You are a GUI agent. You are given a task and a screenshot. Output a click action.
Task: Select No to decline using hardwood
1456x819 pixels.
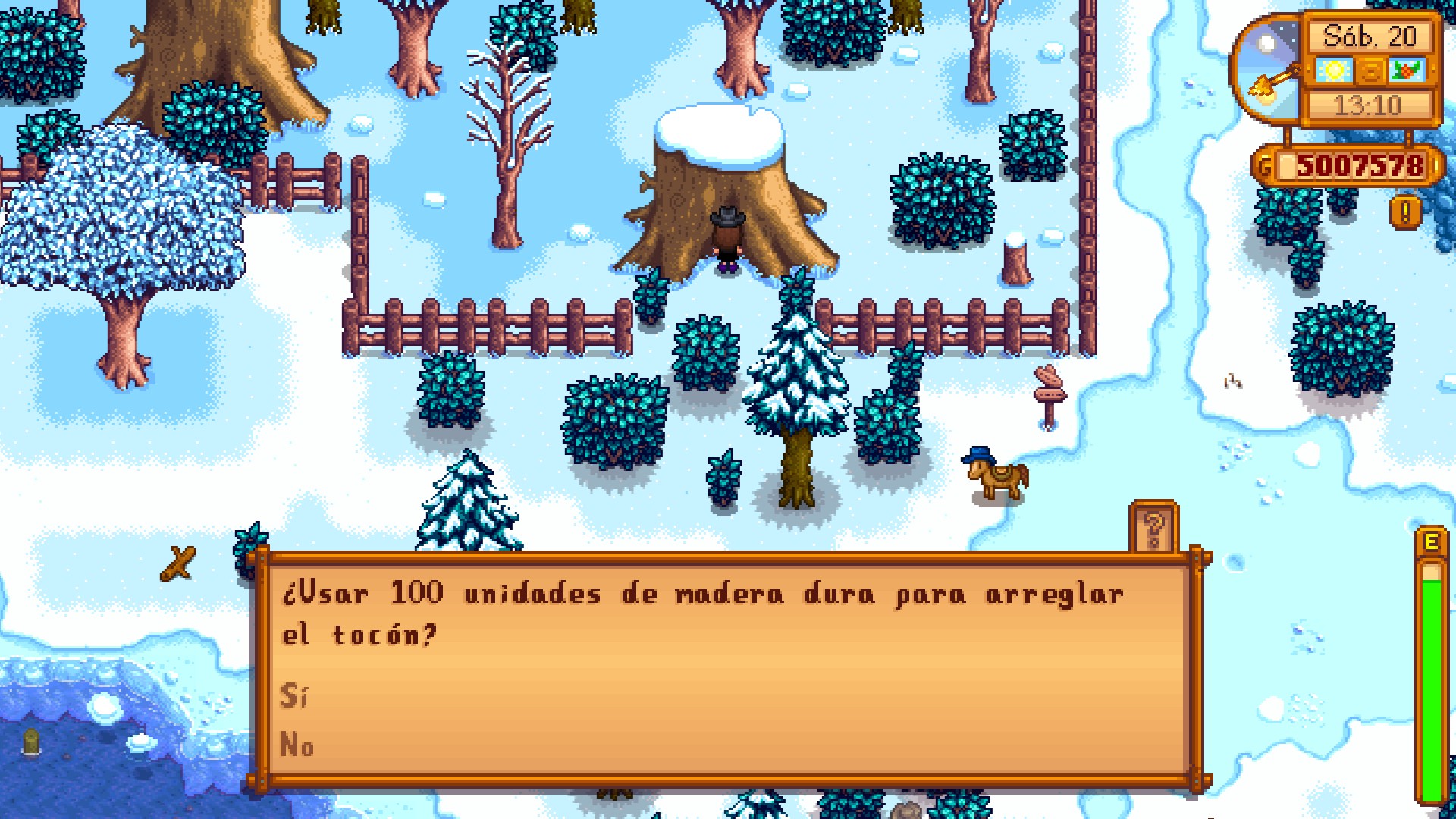pos(297,745)
